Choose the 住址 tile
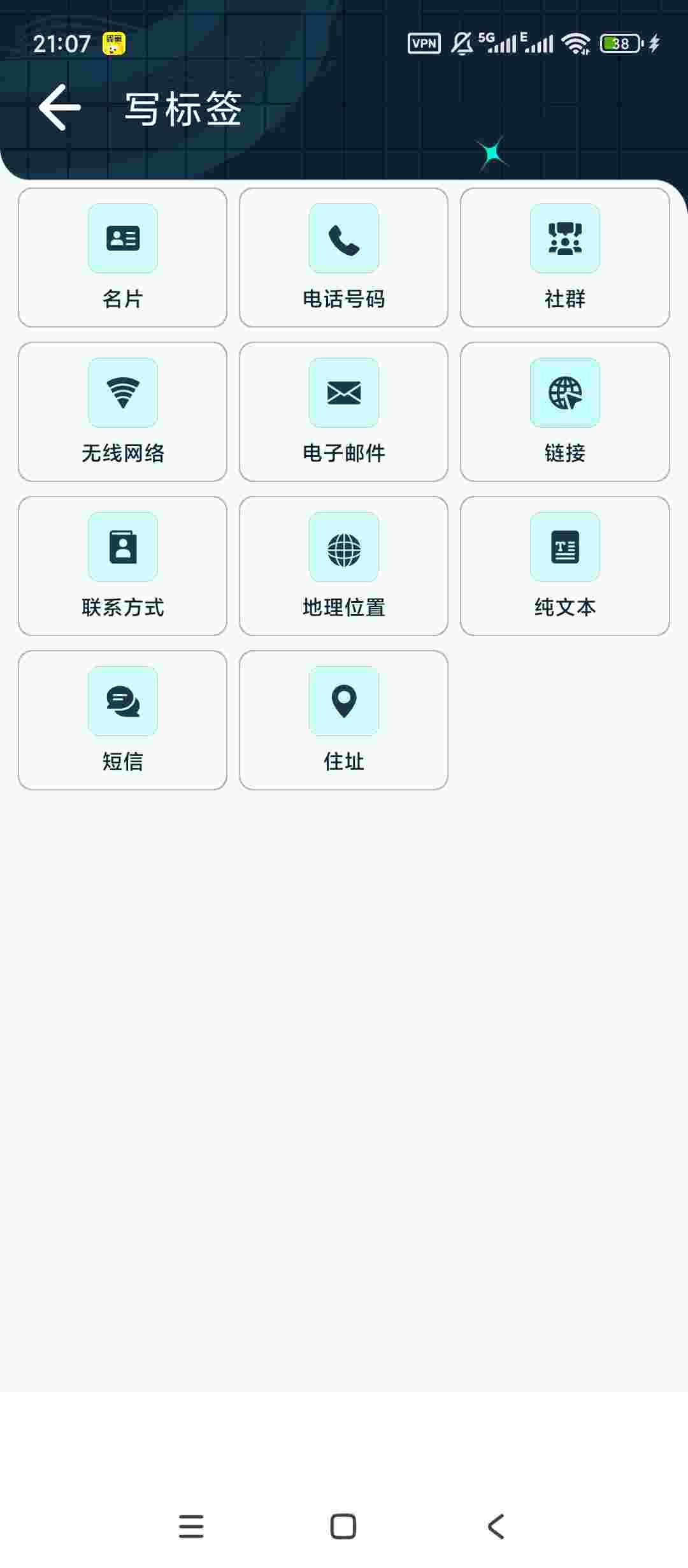The height and width of the screenshot is (1568, 688). [343, 720]
